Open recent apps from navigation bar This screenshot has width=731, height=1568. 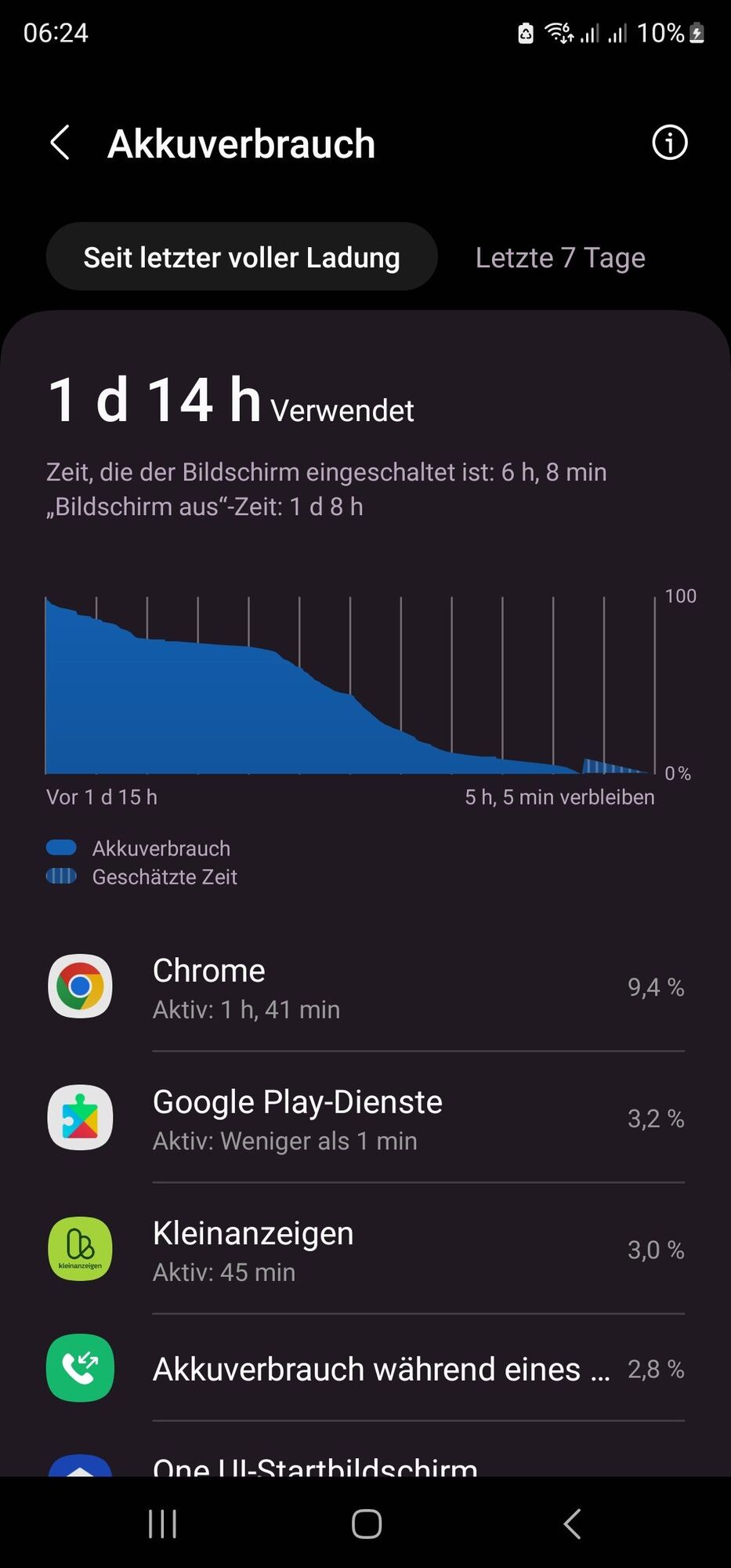162,1524
